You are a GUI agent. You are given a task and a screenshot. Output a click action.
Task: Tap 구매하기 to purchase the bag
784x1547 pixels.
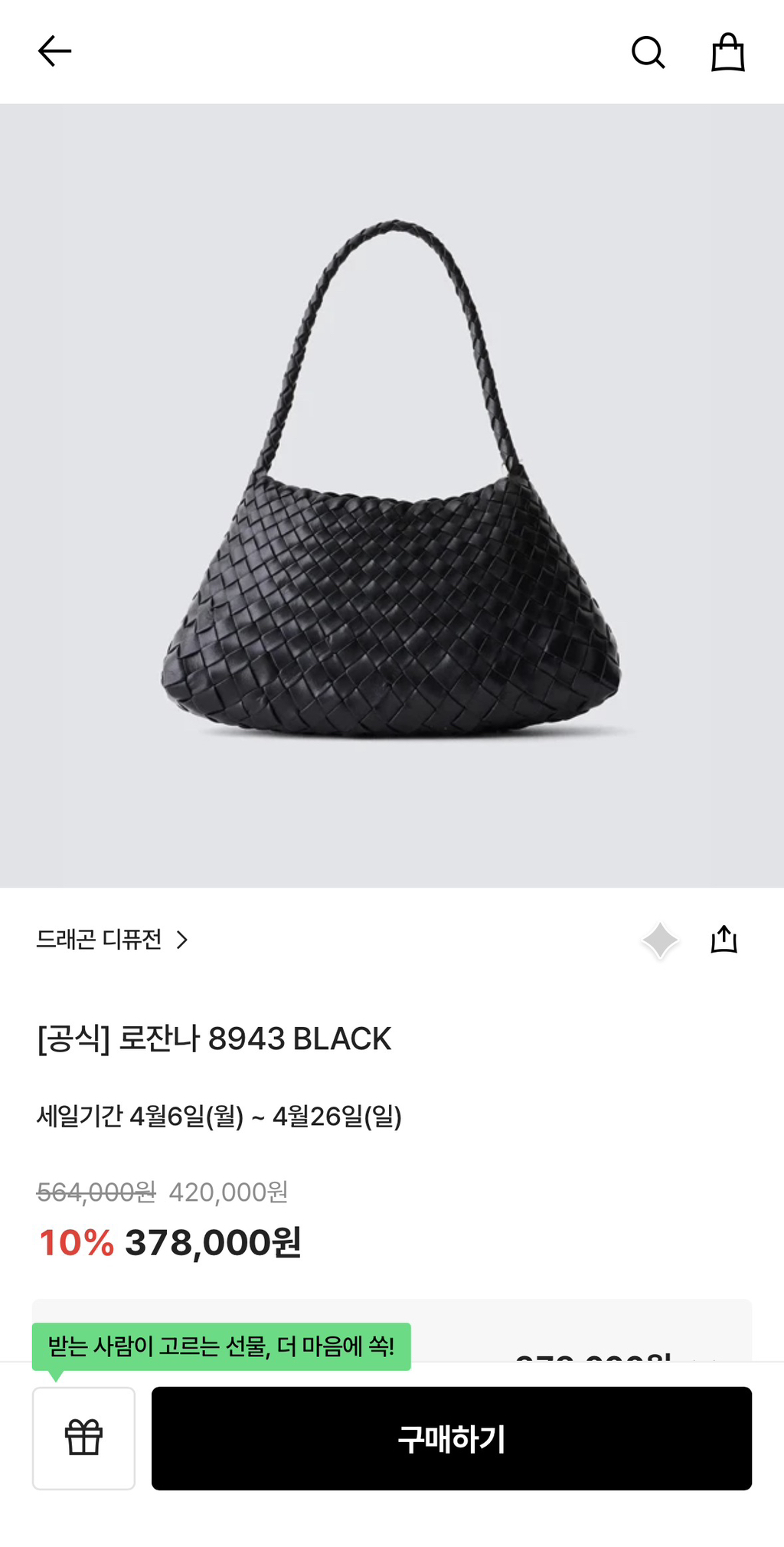click(x=452, y=1438)
